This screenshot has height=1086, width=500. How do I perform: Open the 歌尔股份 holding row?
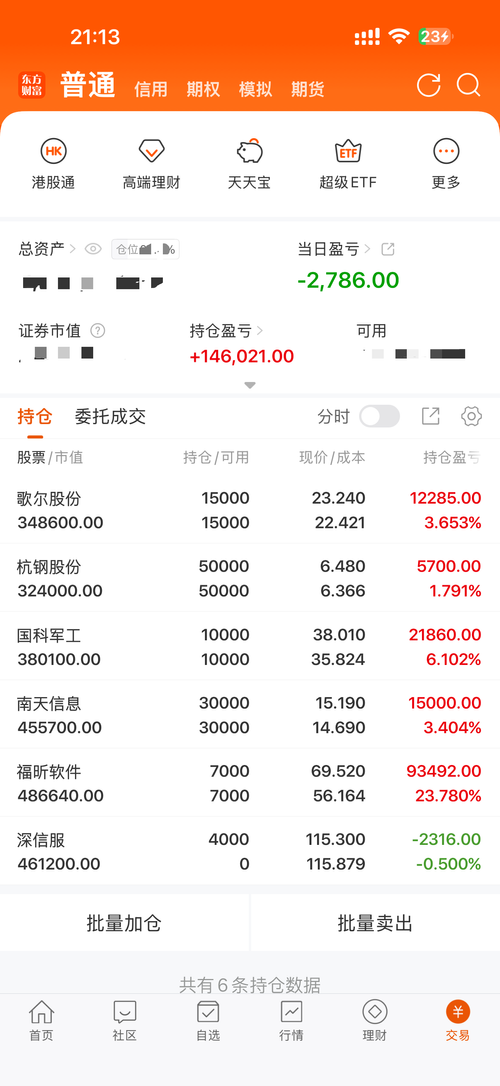tap(250, 510)
